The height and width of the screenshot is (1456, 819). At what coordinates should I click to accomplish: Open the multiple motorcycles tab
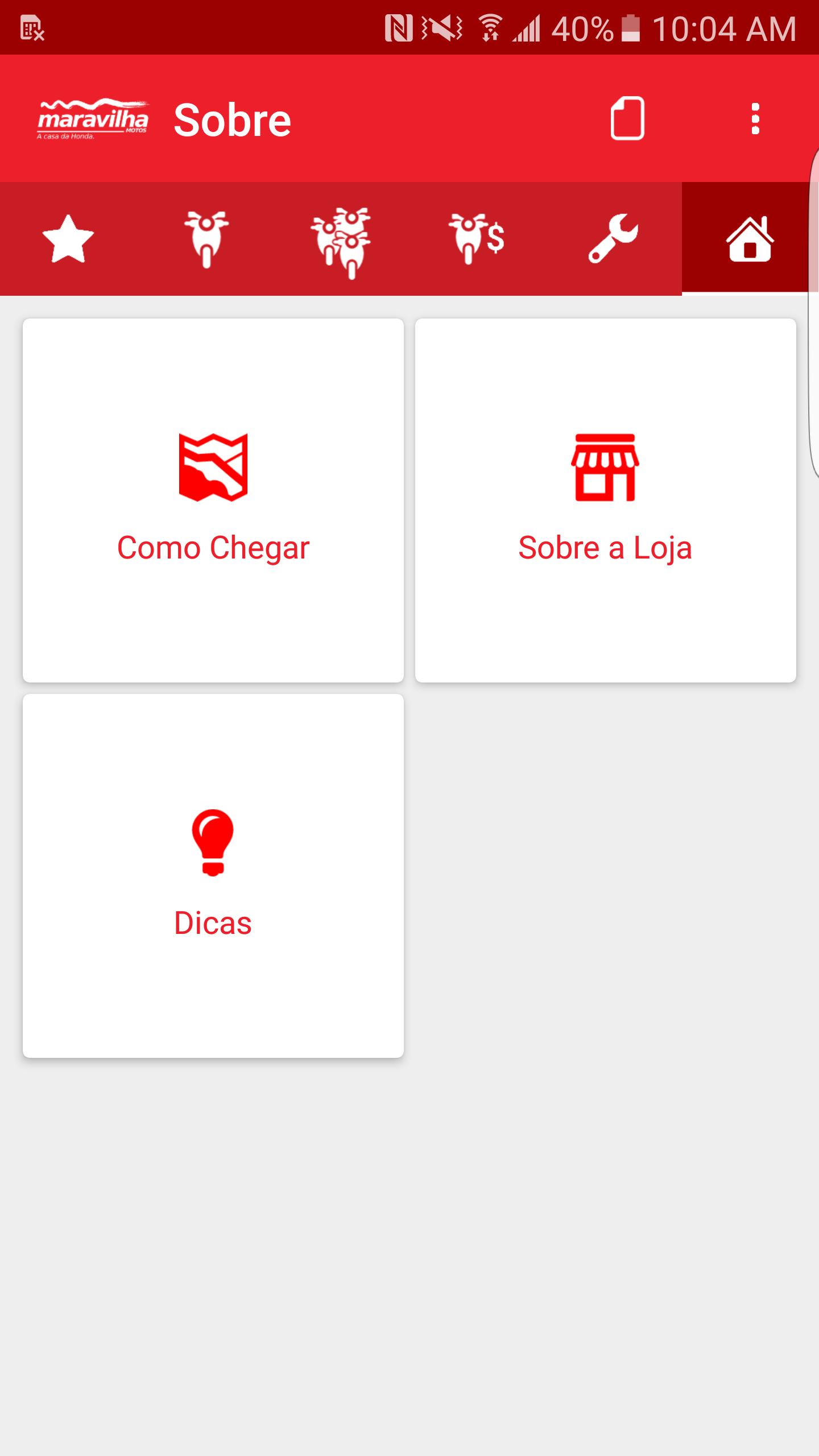(x=341, y=238)
